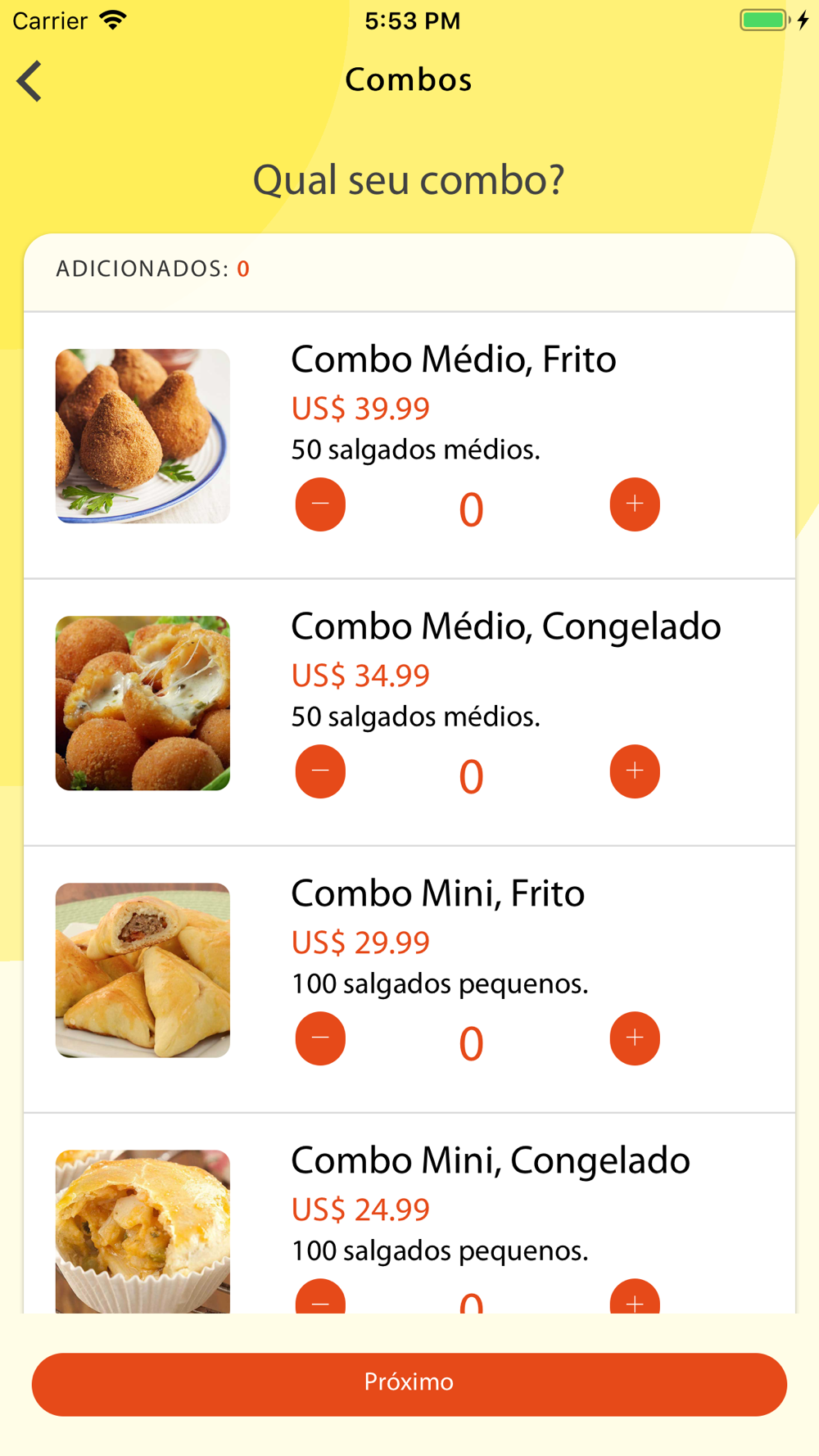Continue with the Próximo button
The image size is (819, 1456).
[x=409, y=1384]
